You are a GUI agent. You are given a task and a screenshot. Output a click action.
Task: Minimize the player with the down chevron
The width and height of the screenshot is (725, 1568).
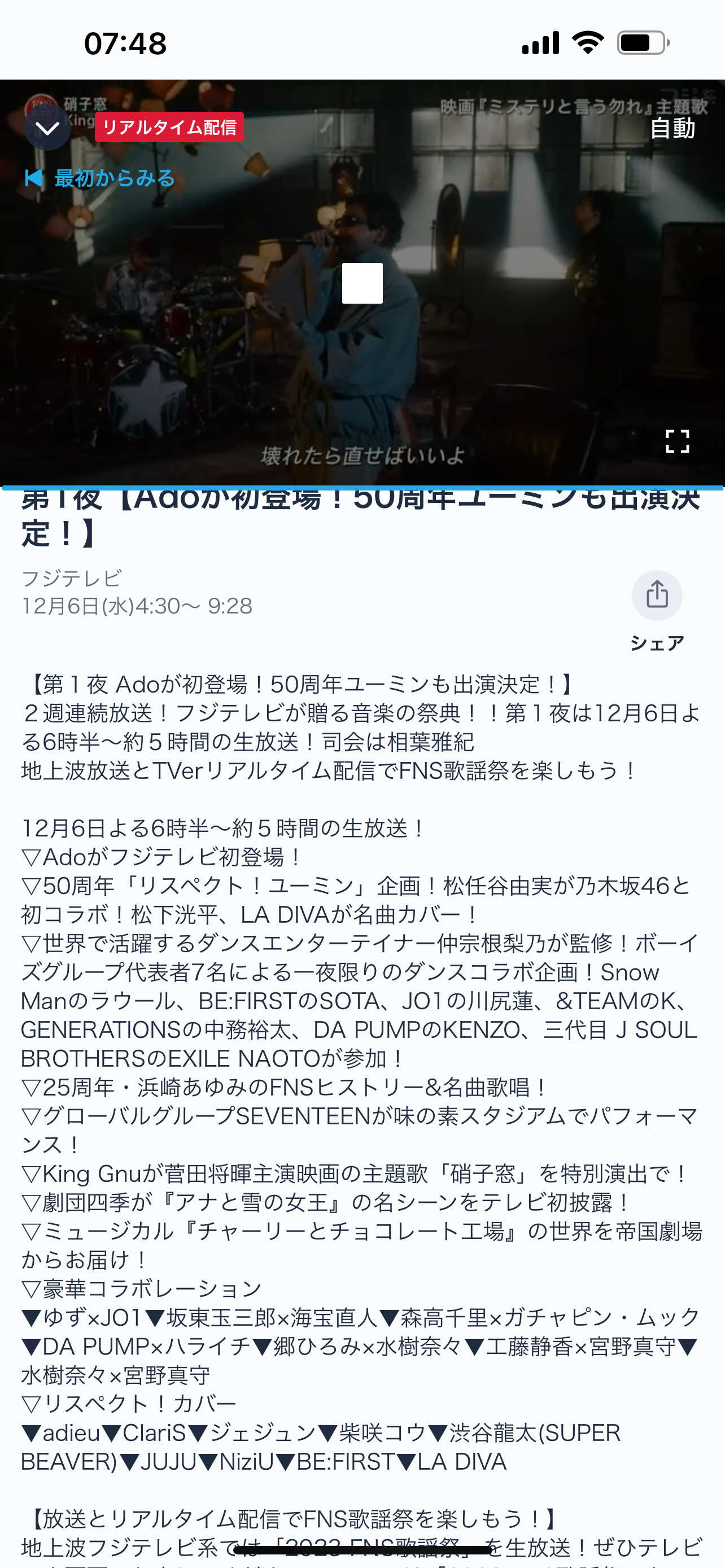tap(47, 128)
